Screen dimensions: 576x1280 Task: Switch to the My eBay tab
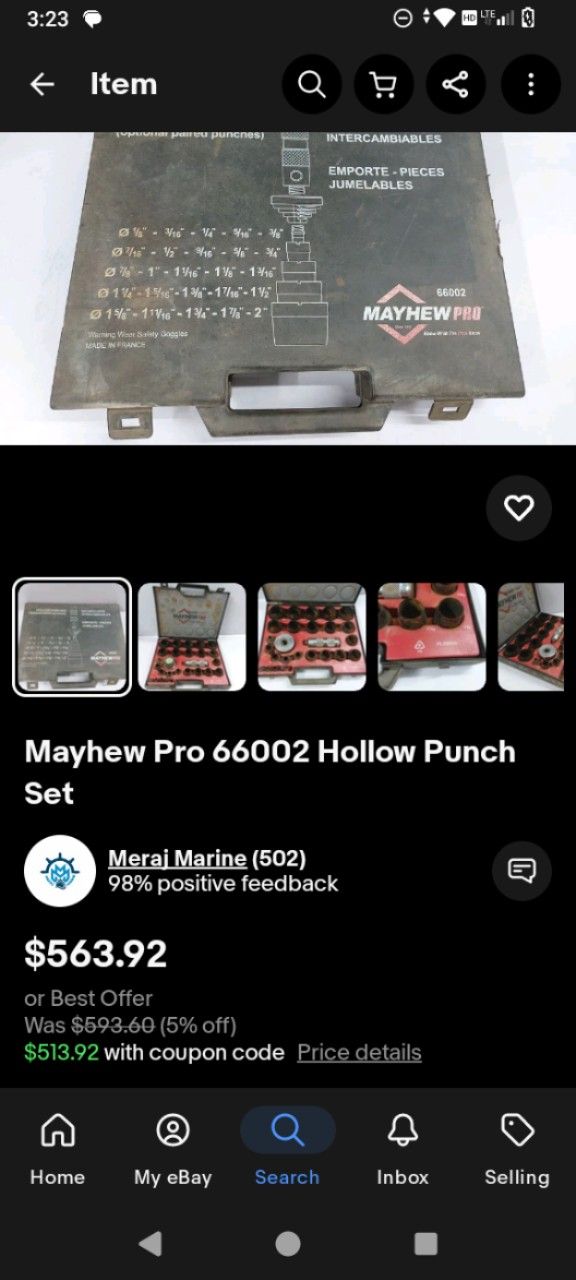[173, 1150]
